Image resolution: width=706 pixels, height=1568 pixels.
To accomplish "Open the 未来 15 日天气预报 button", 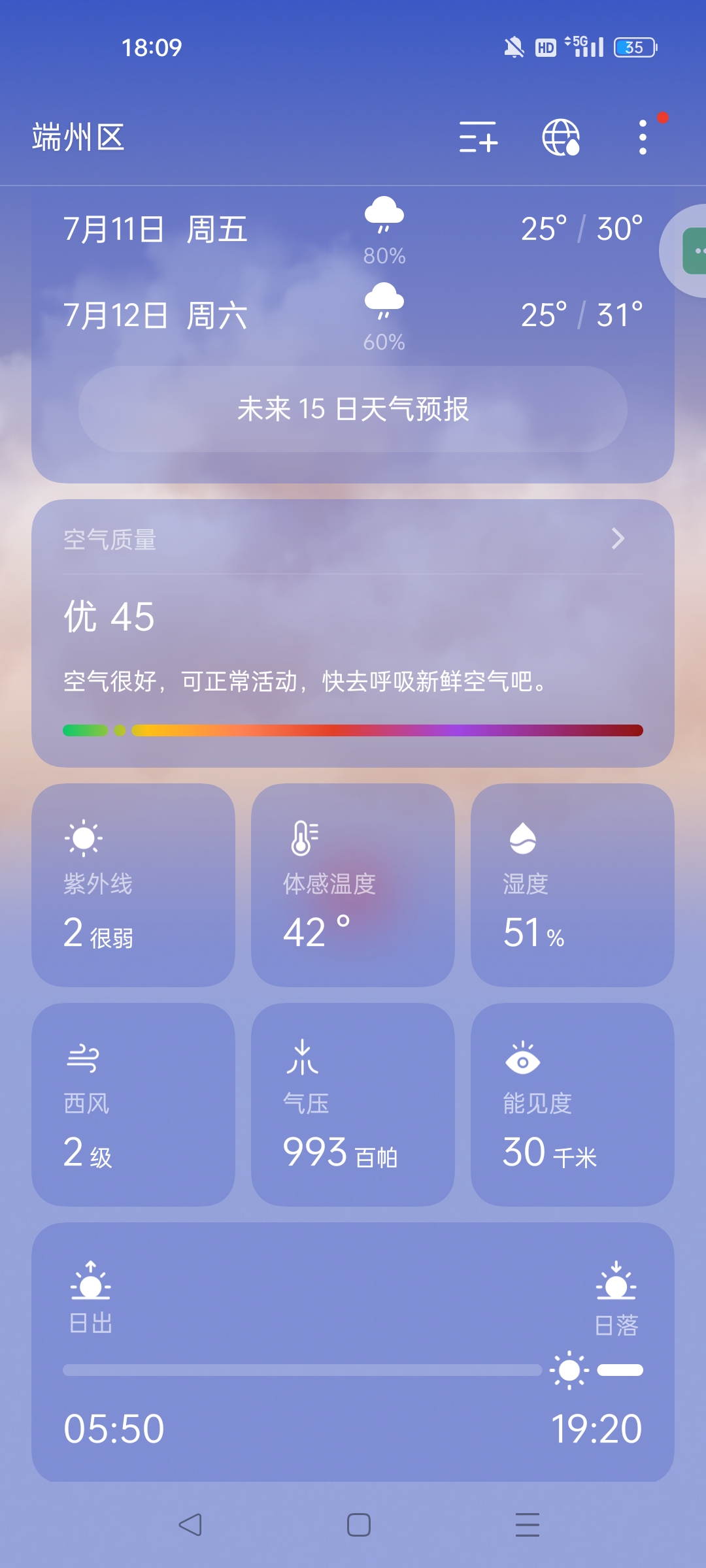I will 353,409.
